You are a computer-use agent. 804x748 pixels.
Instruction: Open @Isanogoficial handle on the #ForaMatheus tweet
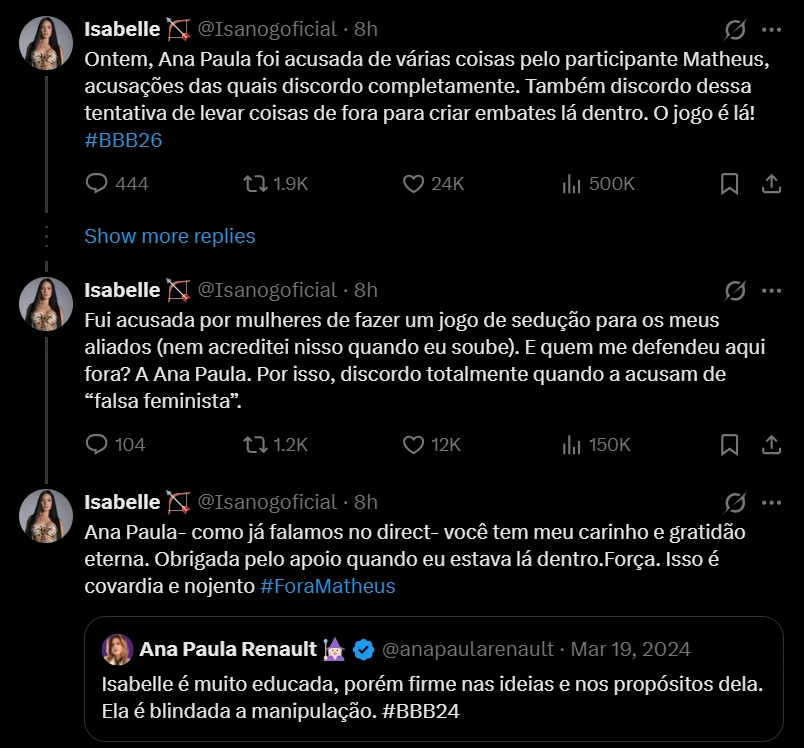267,502
